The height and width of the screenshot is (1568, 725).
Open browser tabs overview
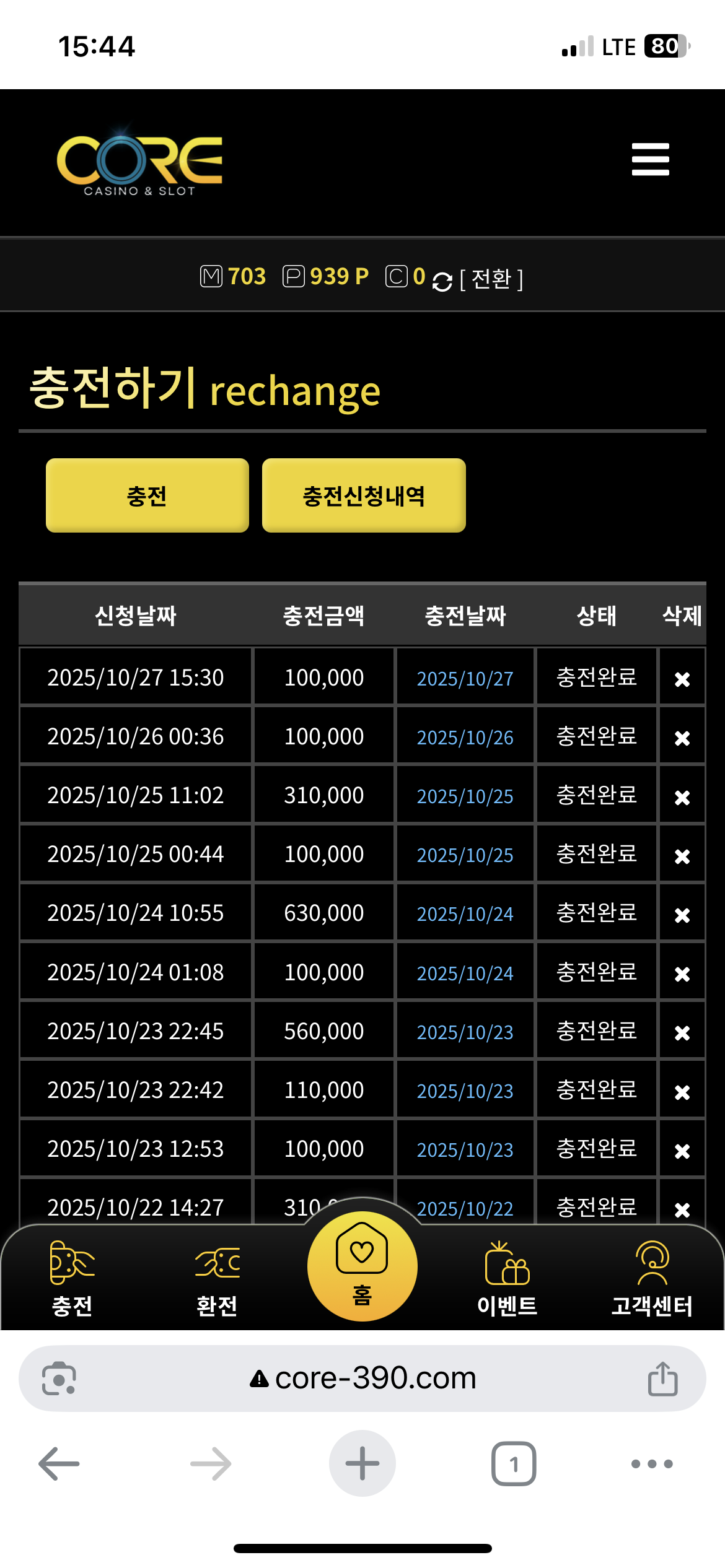click(x=513, y=1464)
